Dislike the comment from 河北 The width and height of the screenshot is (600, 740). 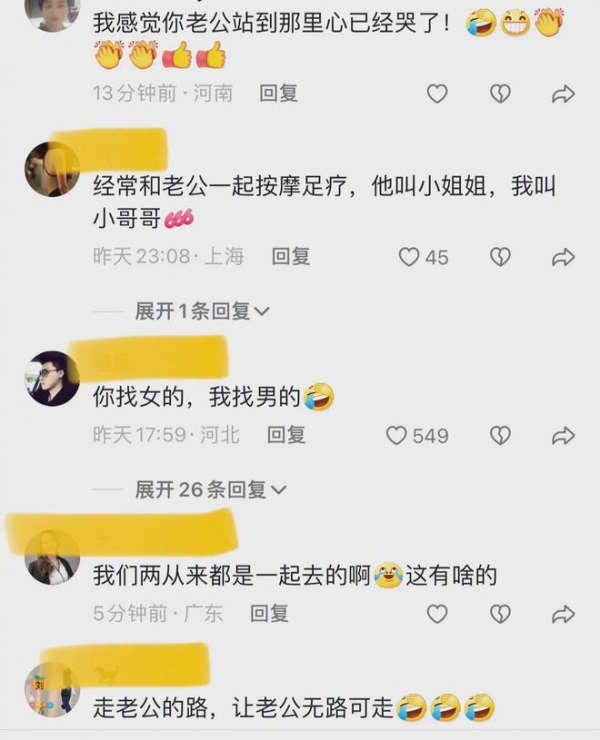[500, 436]
